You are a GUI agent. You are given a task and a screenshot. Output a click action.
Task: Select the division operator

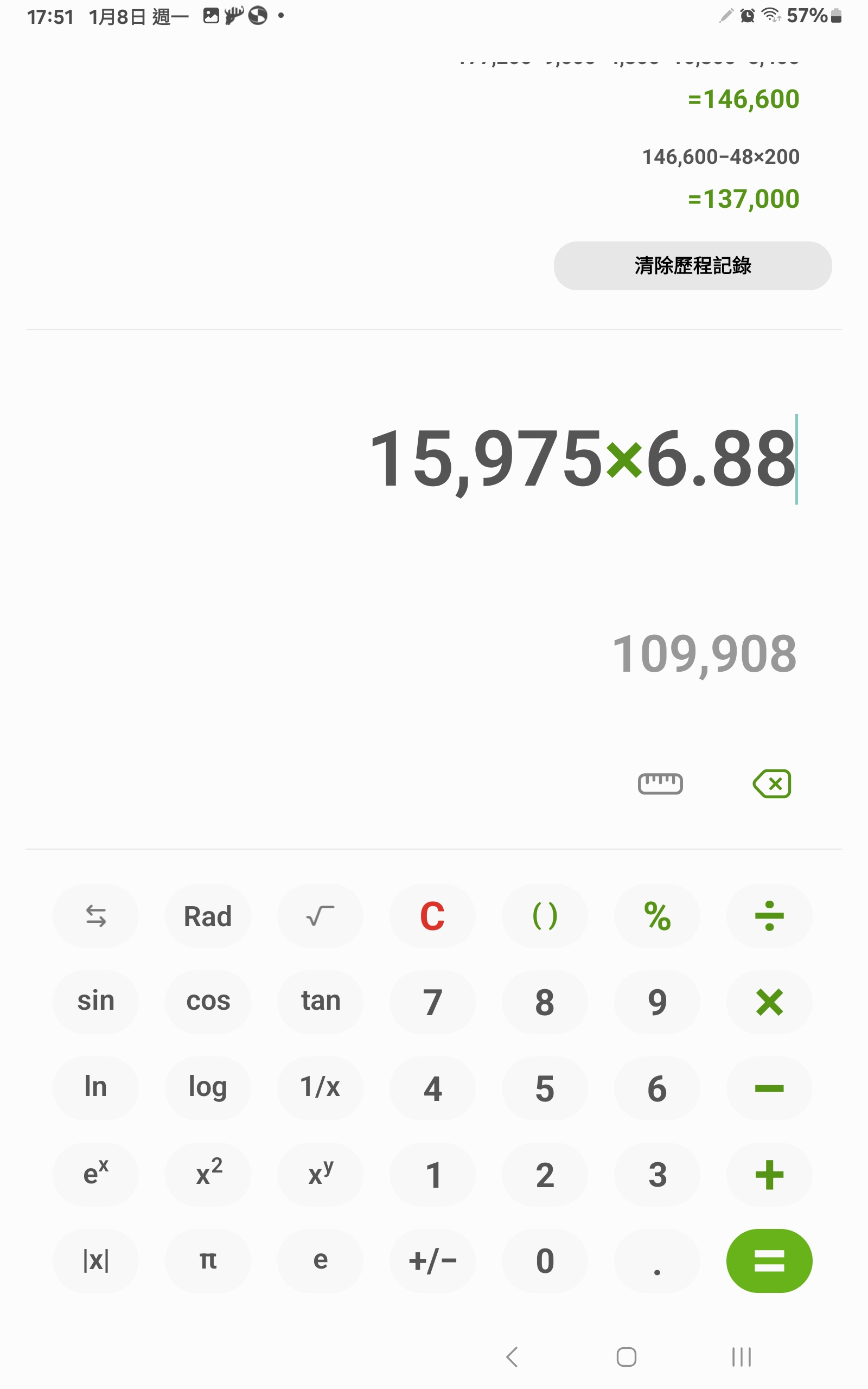(769, 915)
